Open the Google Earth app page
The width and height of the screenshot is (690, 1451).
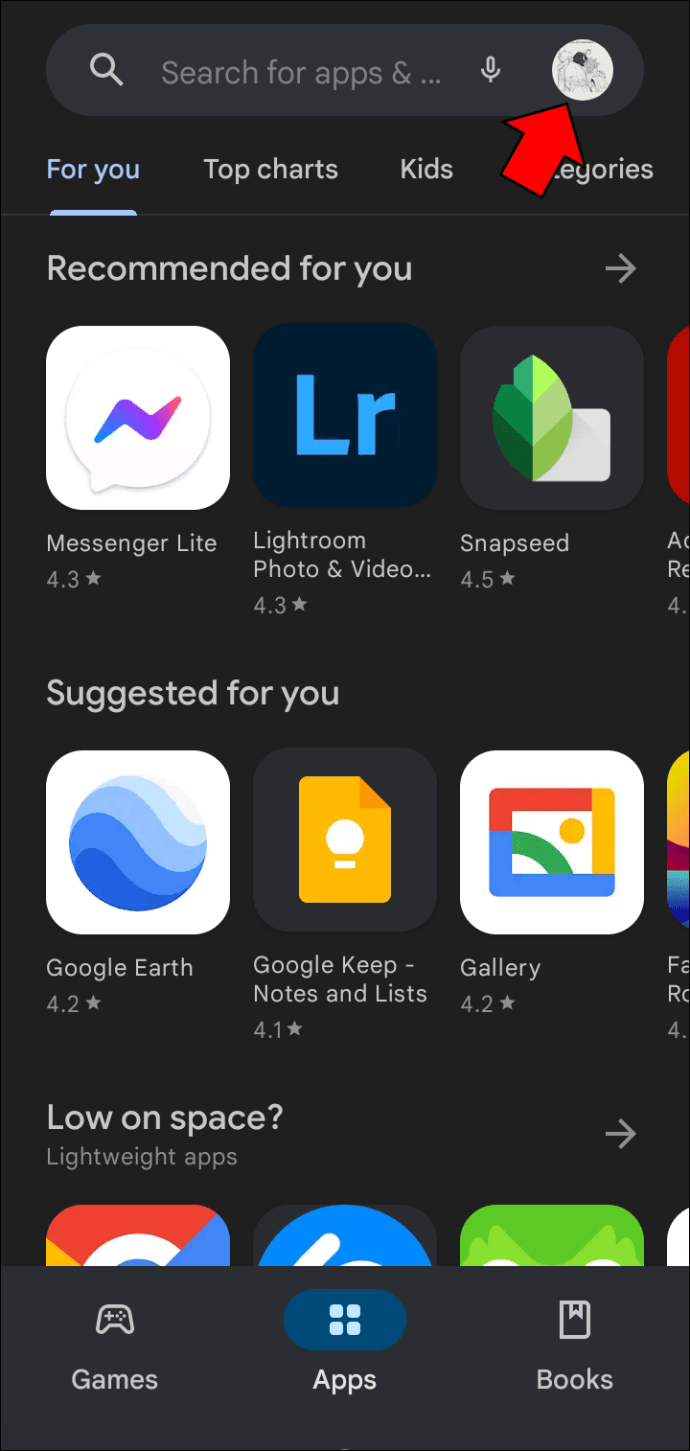(138, 842)
